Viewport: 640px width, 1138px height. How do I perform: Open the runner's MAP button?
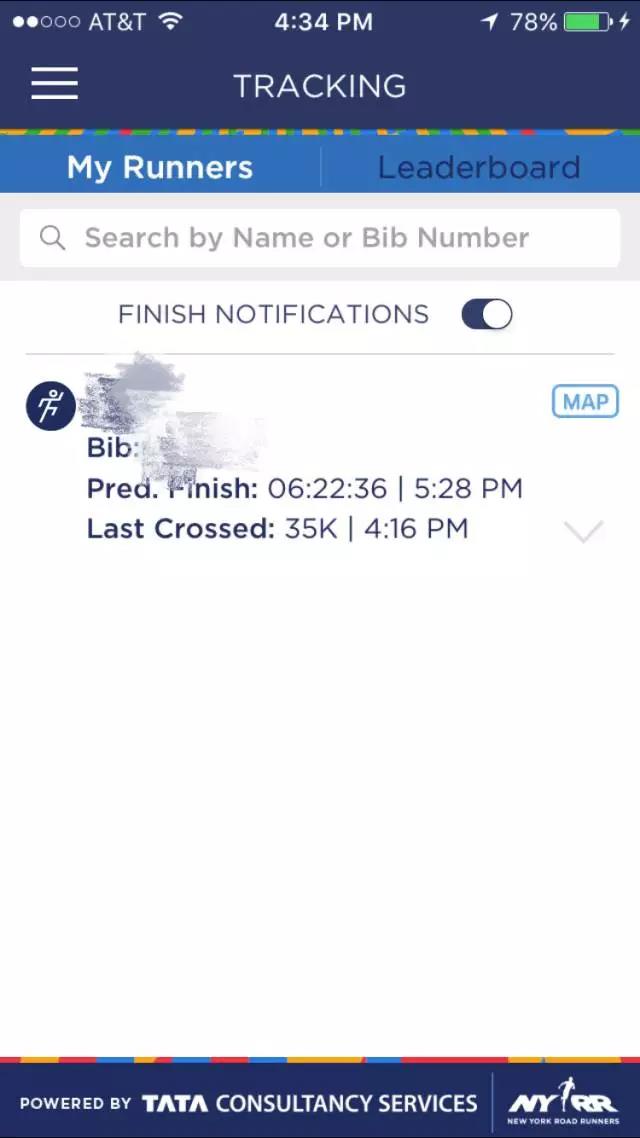point(585,401)
